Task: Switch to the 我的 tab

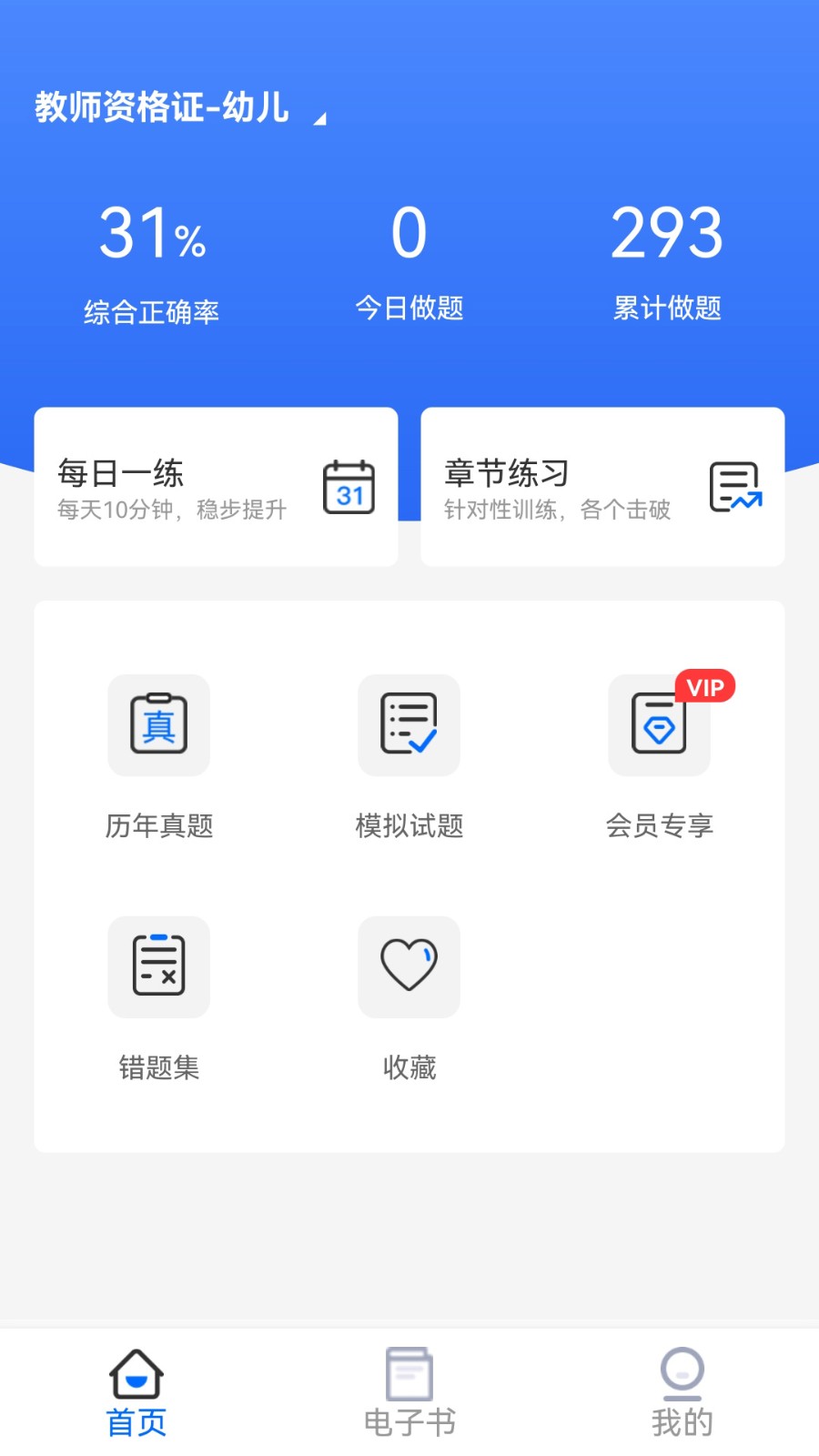Action: point(682,1392)
